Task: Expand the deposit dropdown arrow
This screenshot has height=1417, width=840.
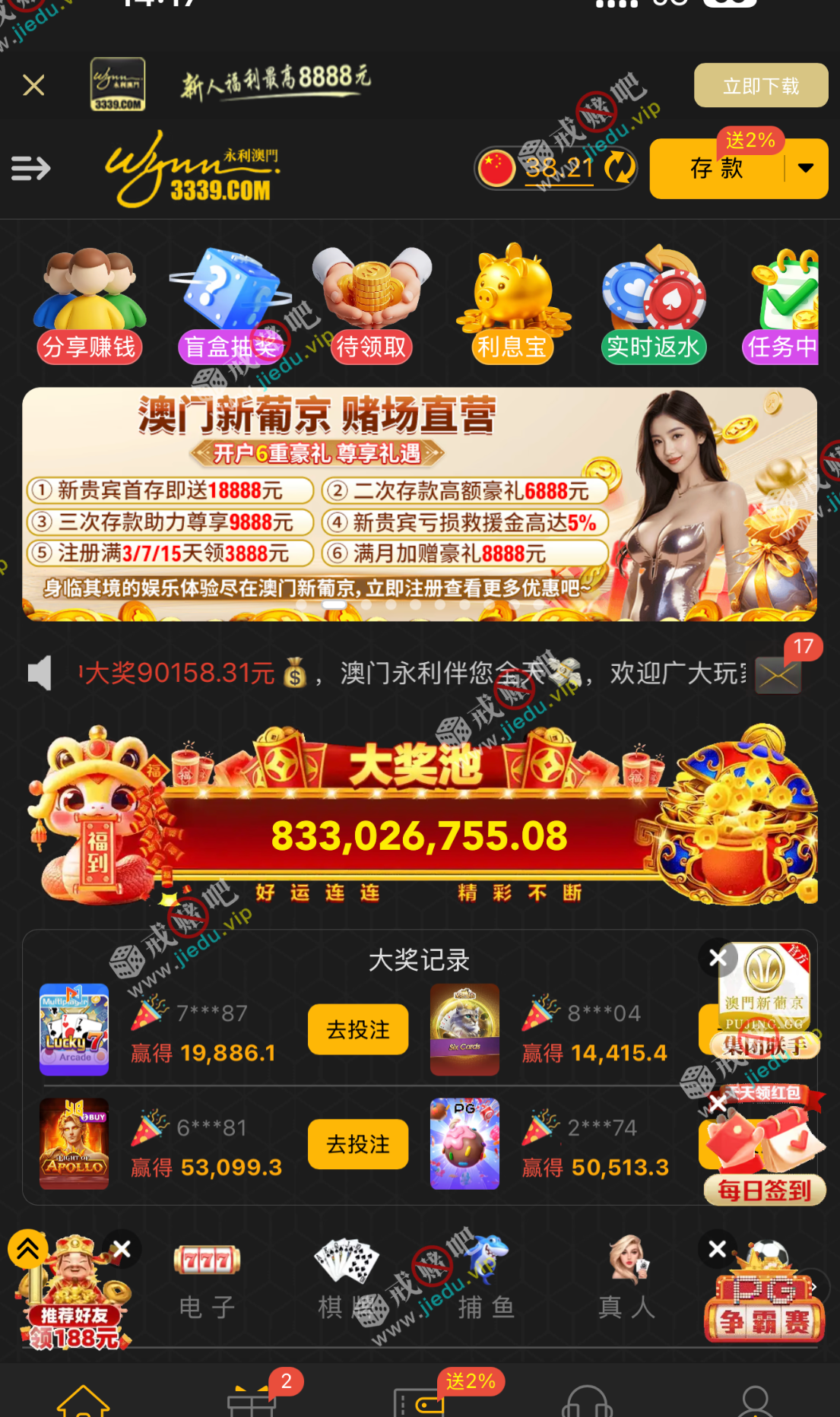Action: pos(806,169)
